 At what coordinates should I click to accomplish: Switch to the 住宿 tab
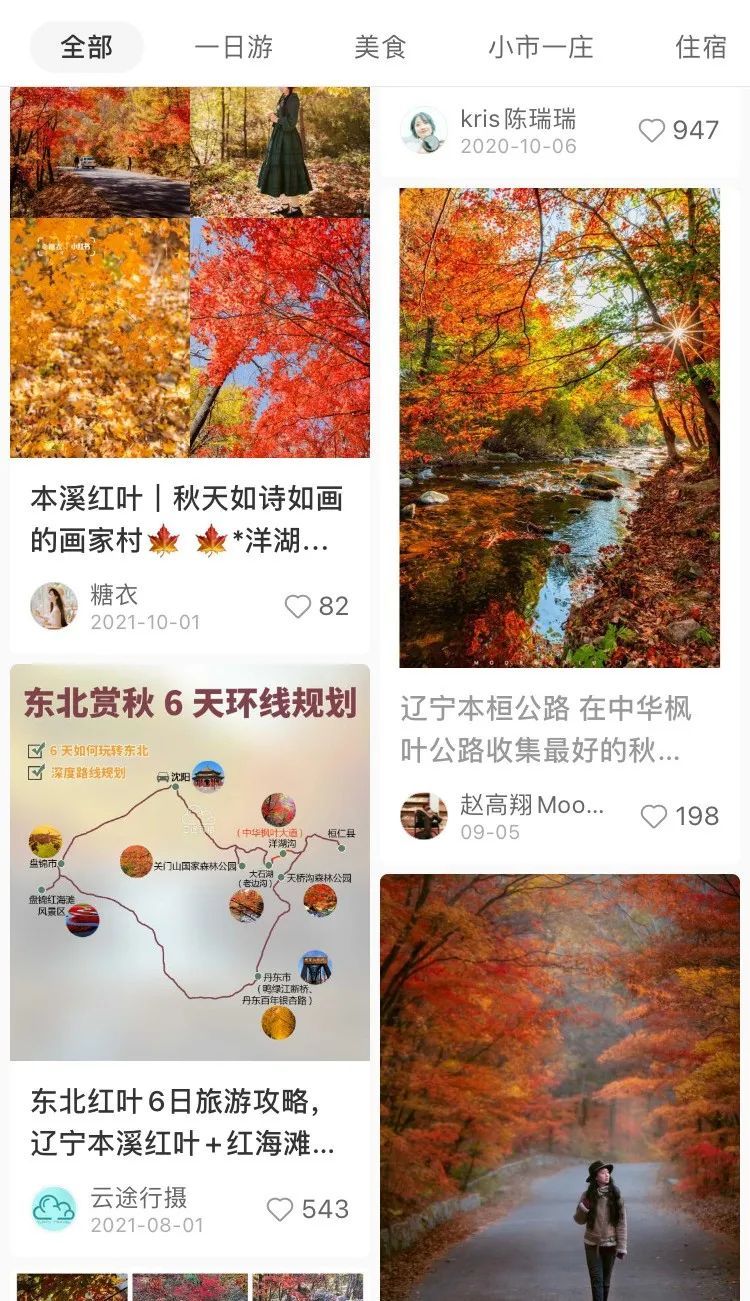[x=701, y=47]
